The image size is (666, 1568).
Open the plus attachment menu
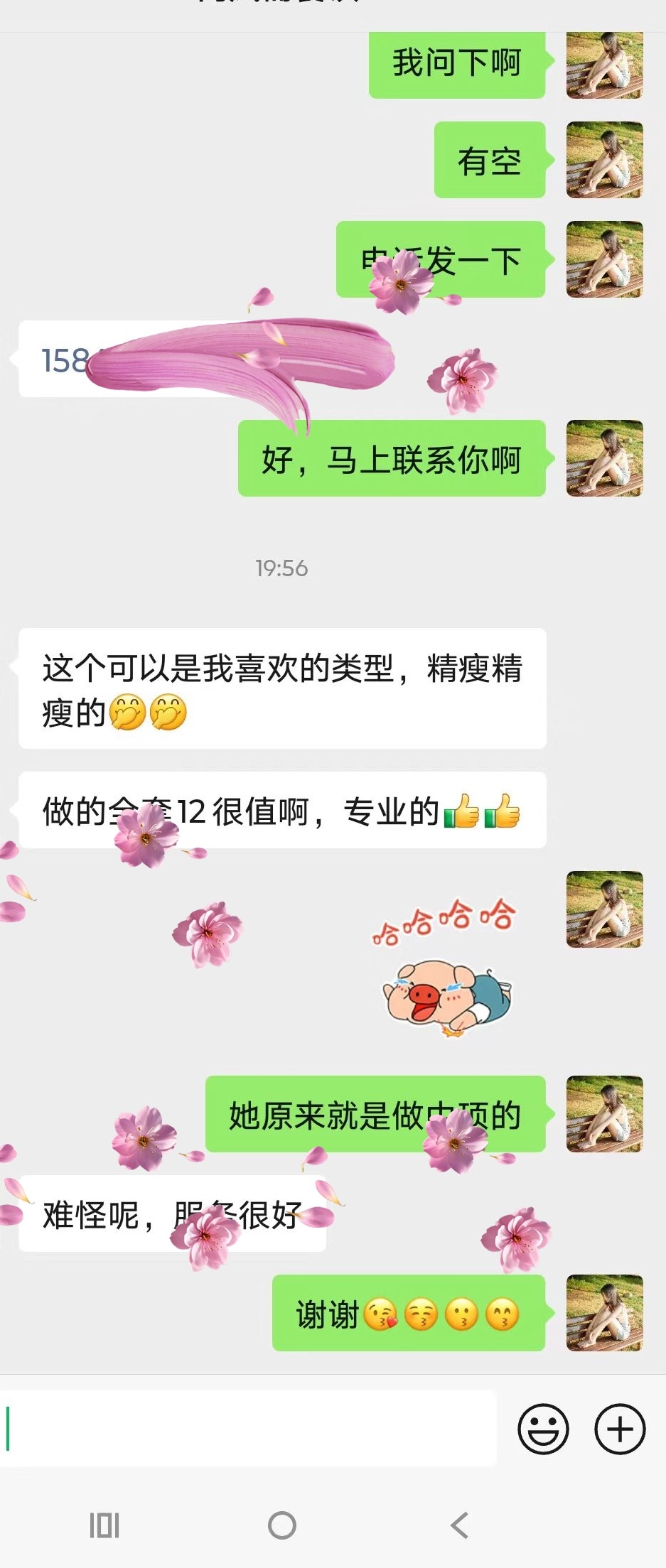(x=619, y=1428)
